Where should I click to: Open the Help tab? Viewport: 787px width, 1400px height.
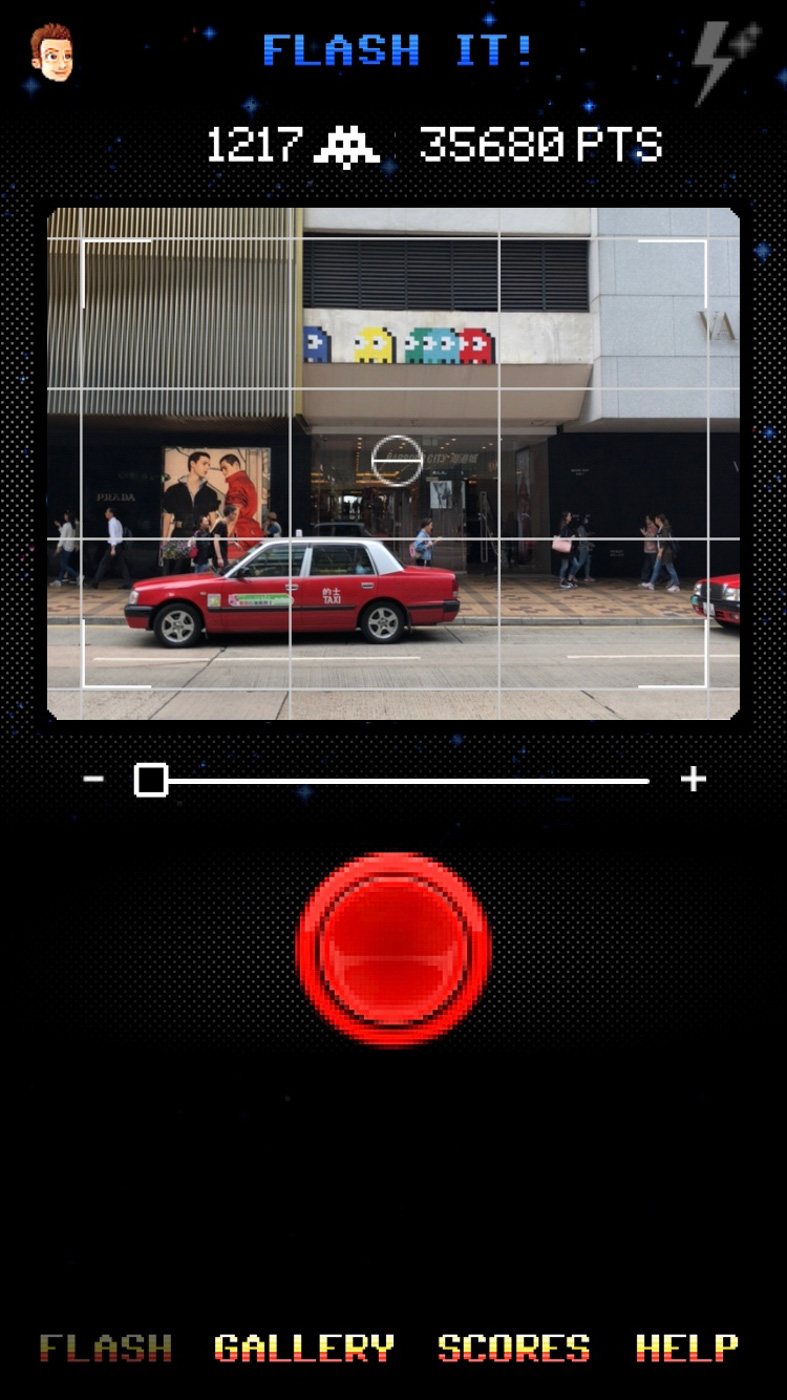687,1348
